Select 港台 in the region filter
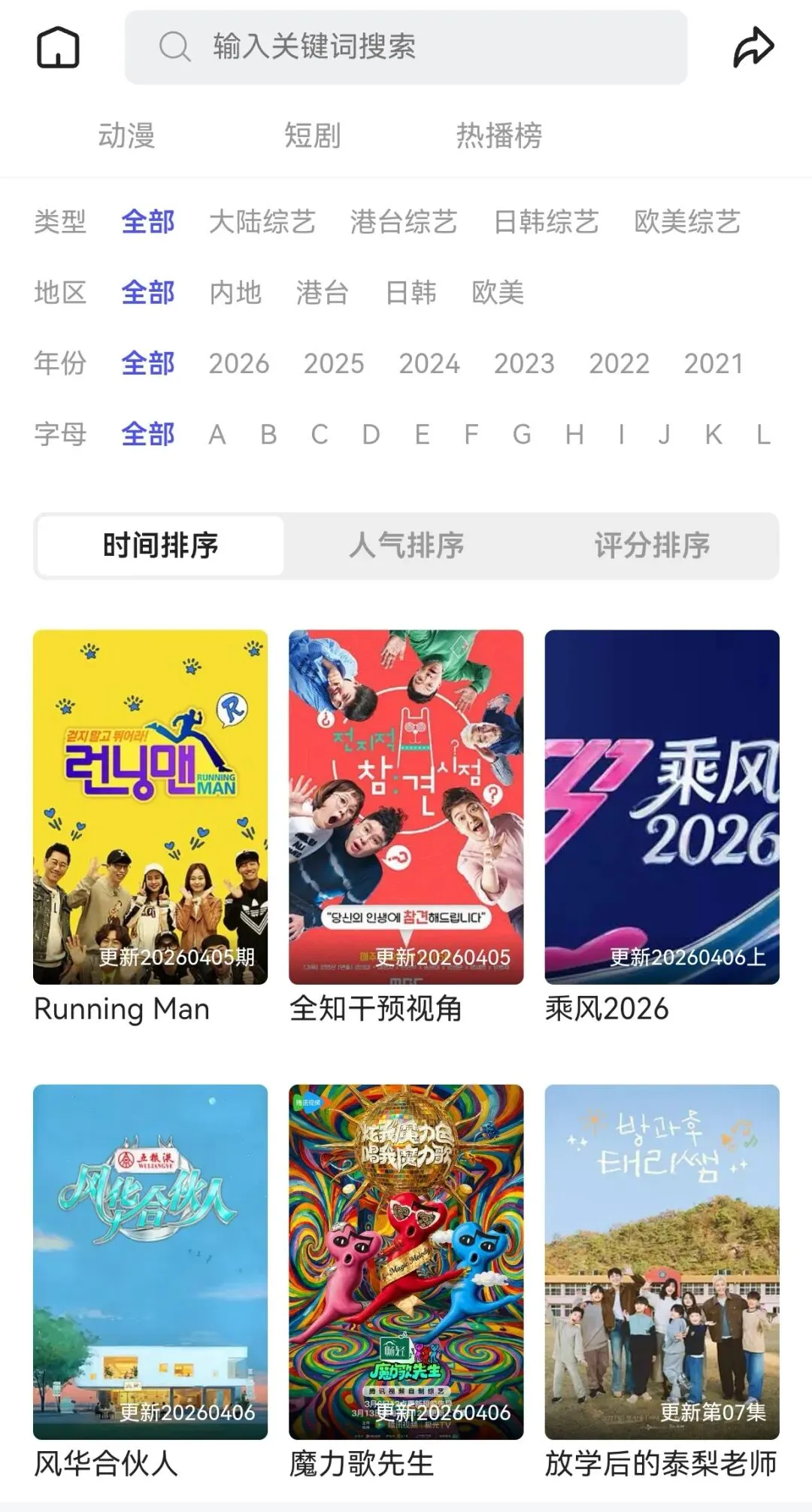The height and width of the screenshot is (1512, 812). 322,293
